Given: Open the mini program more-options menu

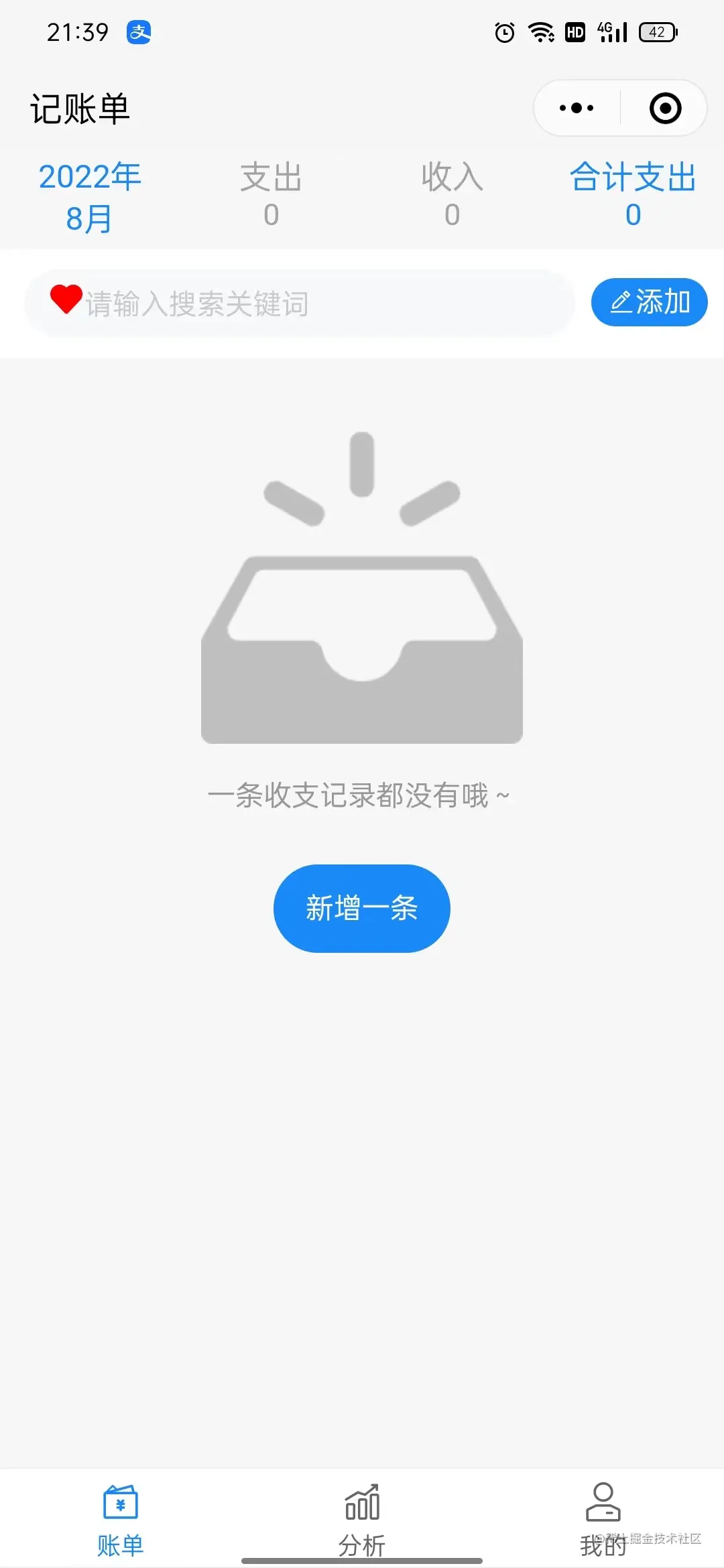Looking at the screenshot, I should tap(577, 108).
